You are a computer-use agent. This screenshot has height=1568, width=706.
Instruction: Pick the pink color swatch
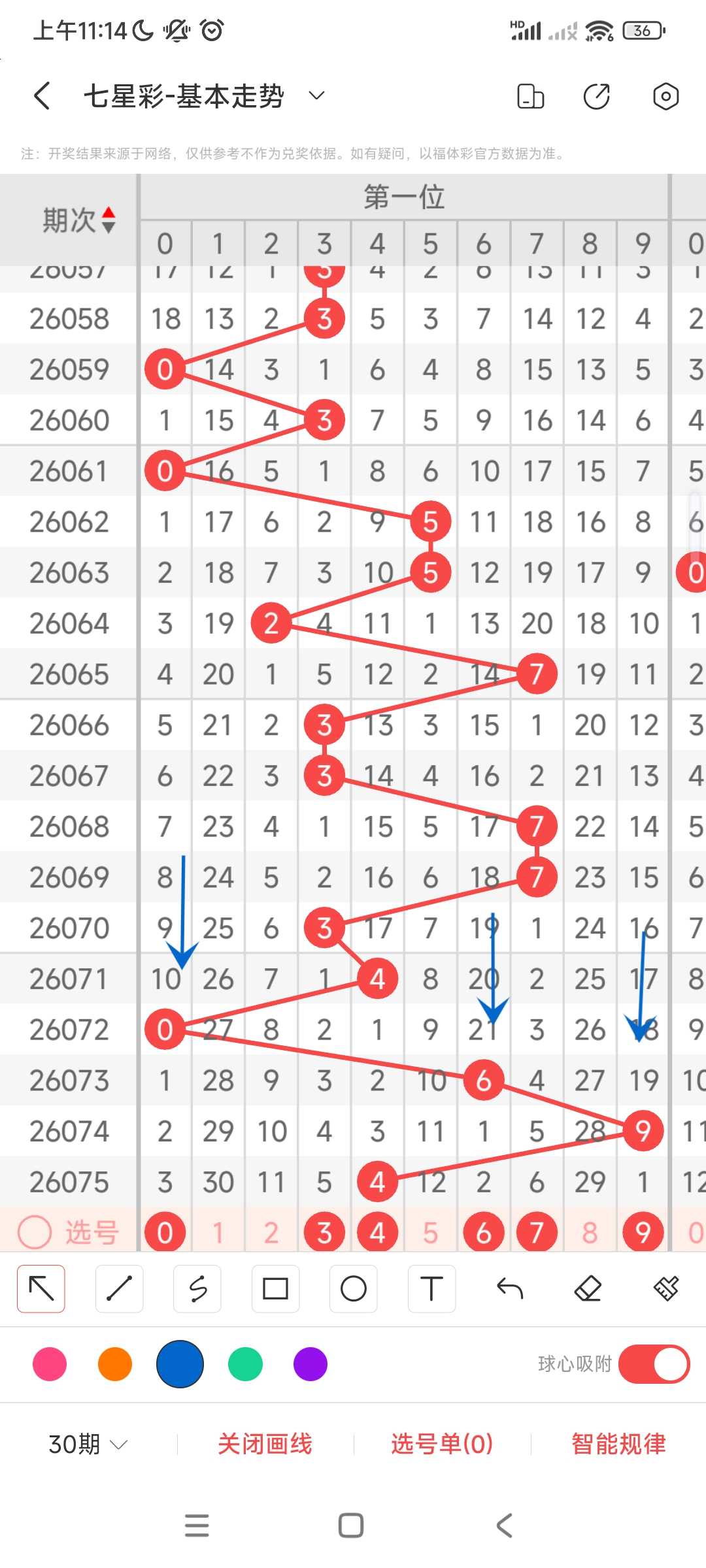pos(50,1364)
